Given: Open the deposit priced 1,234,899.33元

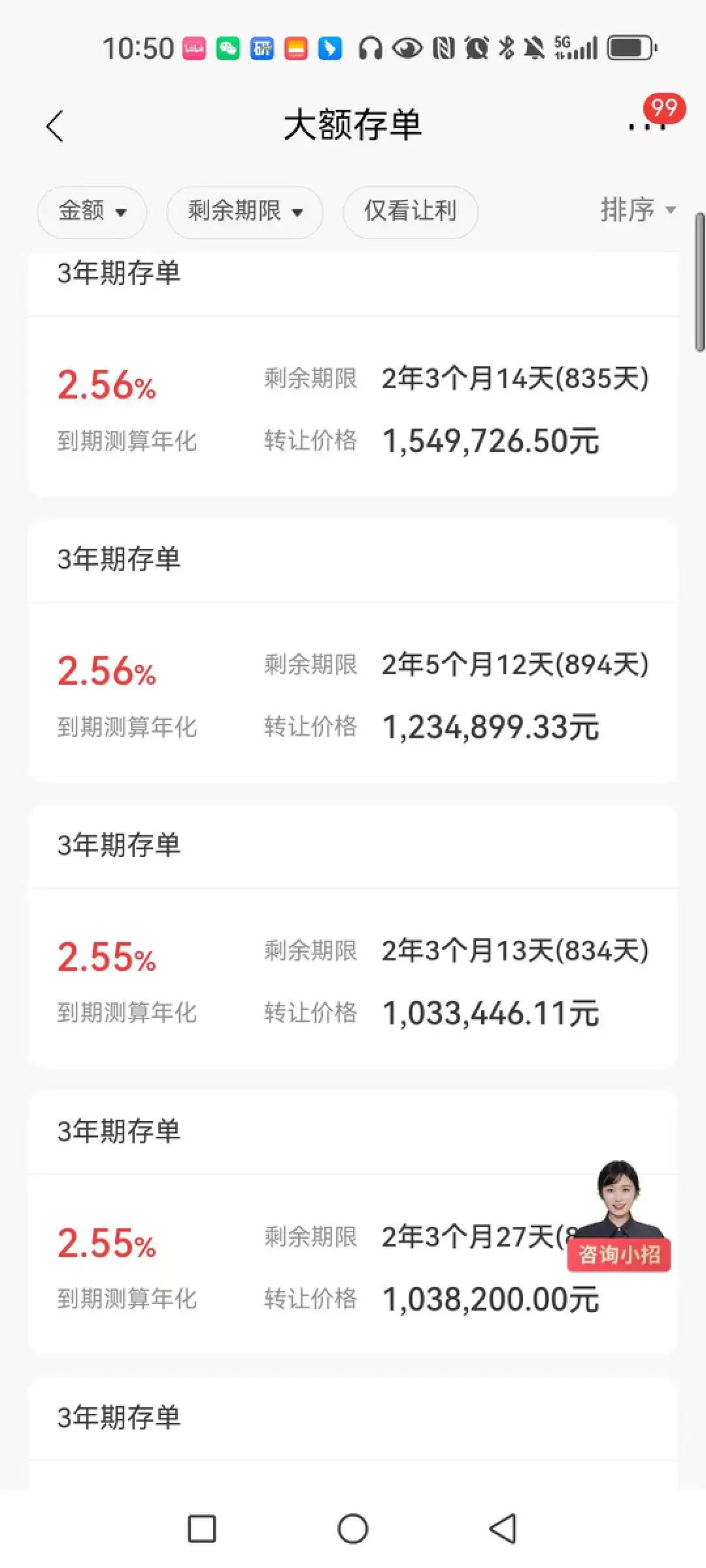Looking at the screenshot, I should pyautogui.click(x=353, y=694).
